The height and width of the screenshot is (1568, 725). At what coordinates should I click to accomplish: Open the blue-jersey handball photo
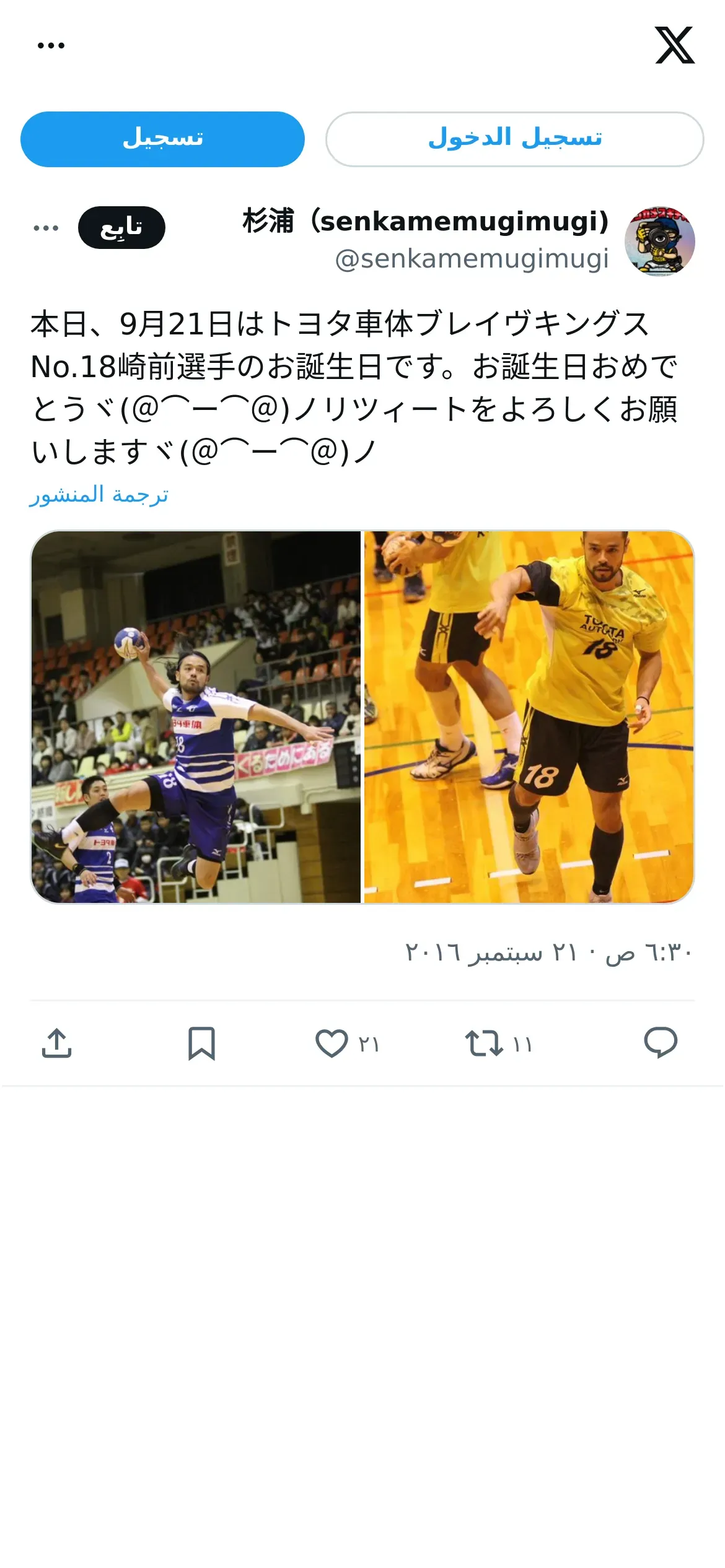[196, 716]
